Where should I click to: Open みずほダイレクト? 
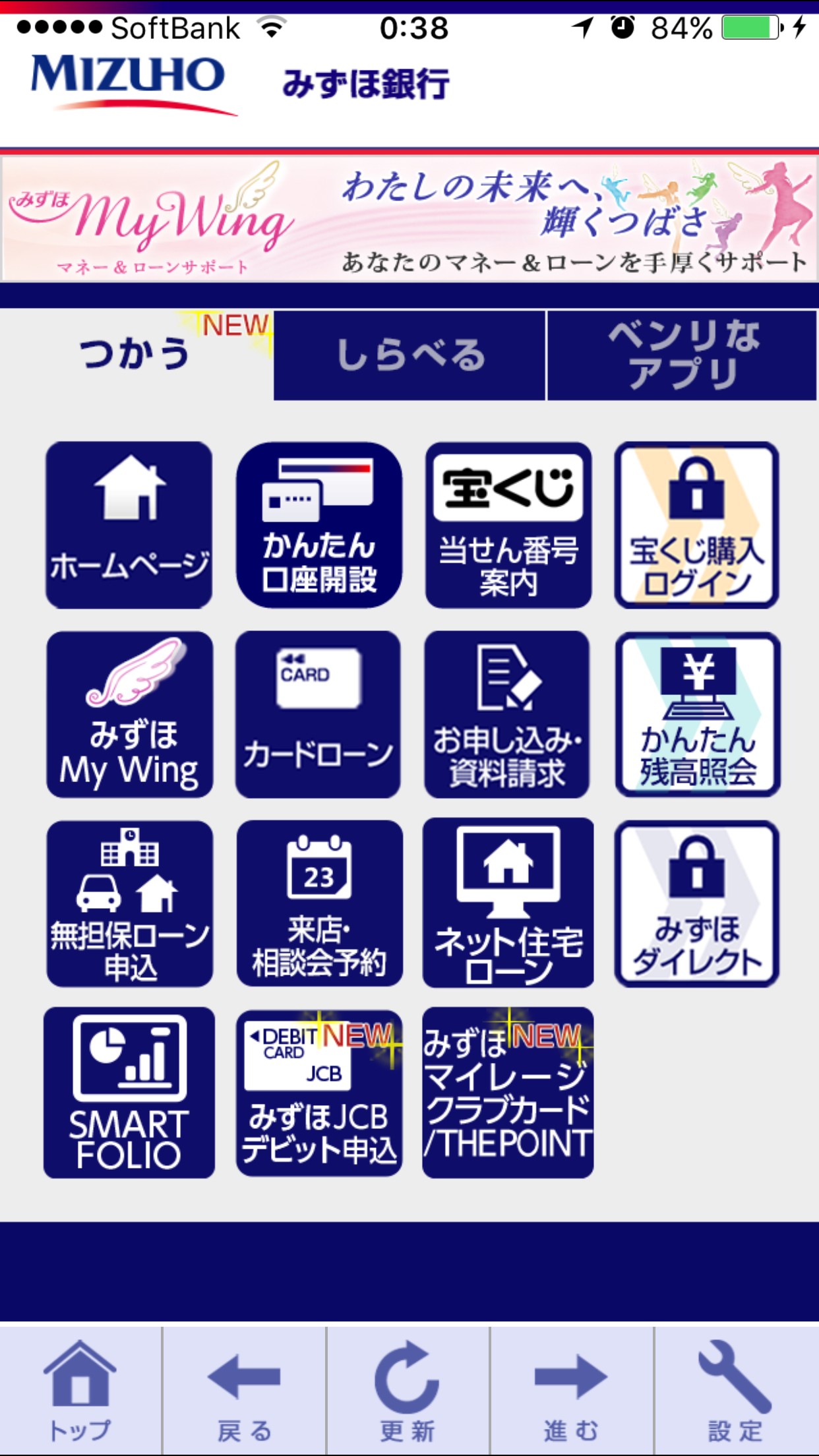click(x=697, y=903)
